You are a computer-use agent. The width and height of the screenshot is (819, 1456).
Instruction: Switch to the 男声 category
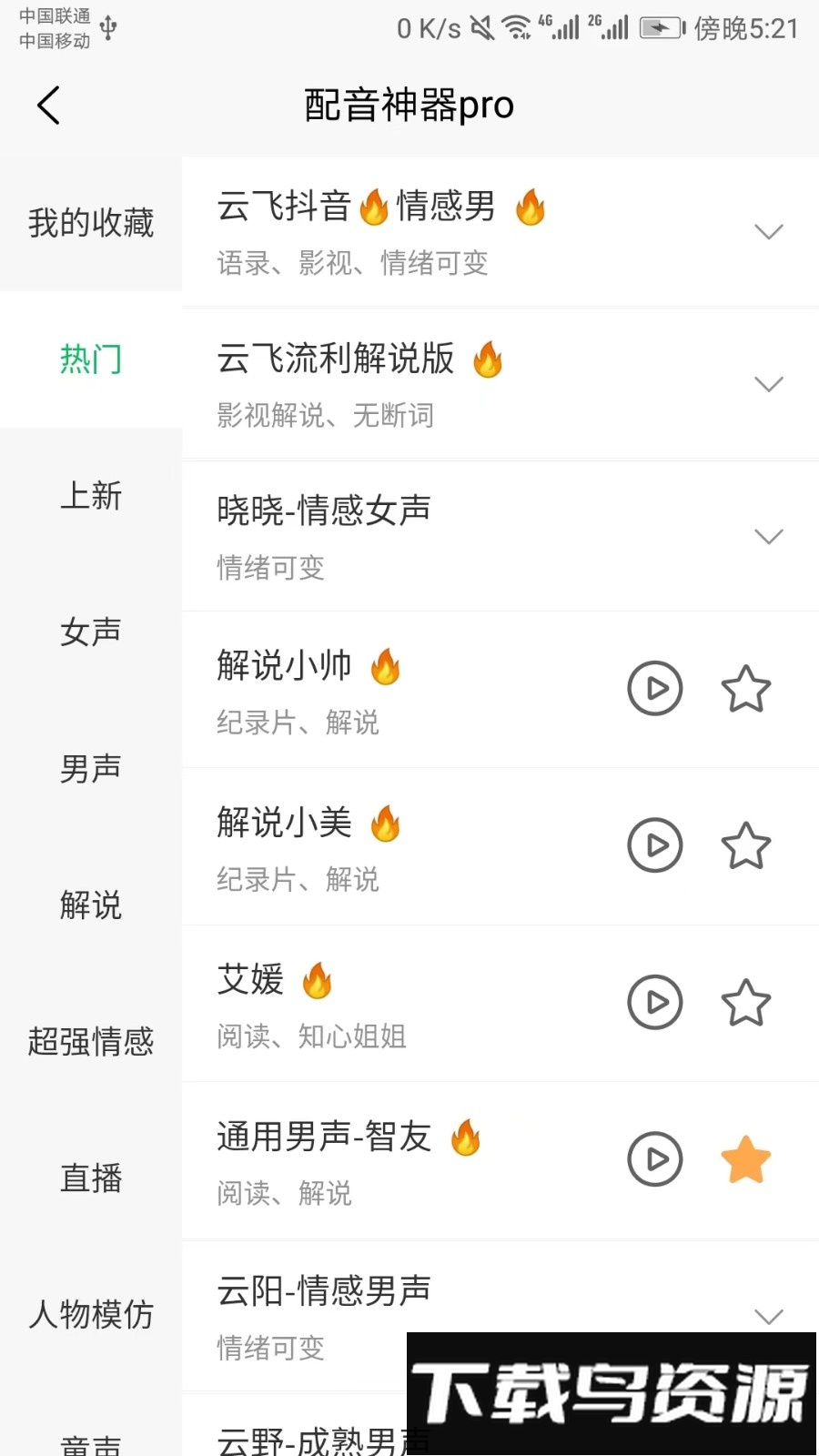[91, 769]
